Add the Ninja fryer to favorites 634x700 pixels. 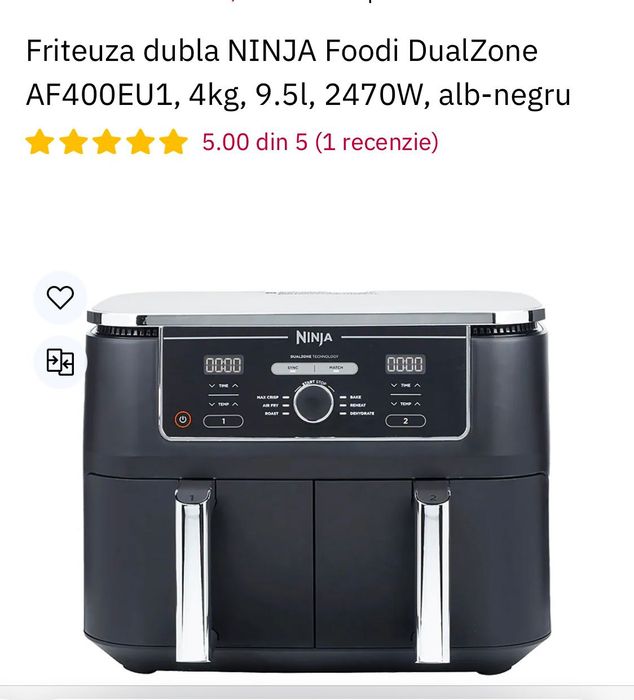pyautogui.click(x=60, y=298)
